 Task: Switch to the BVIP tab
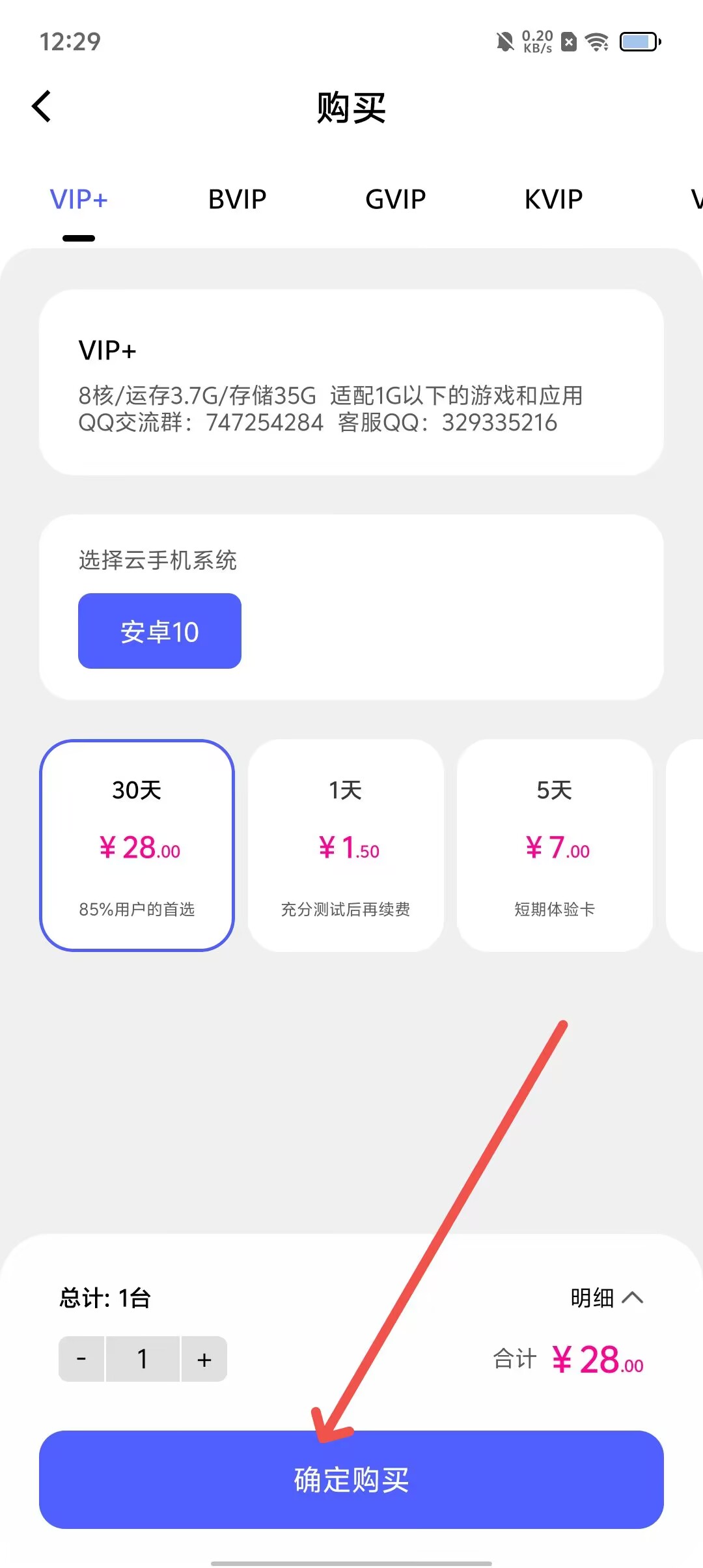tap(237, 199)
